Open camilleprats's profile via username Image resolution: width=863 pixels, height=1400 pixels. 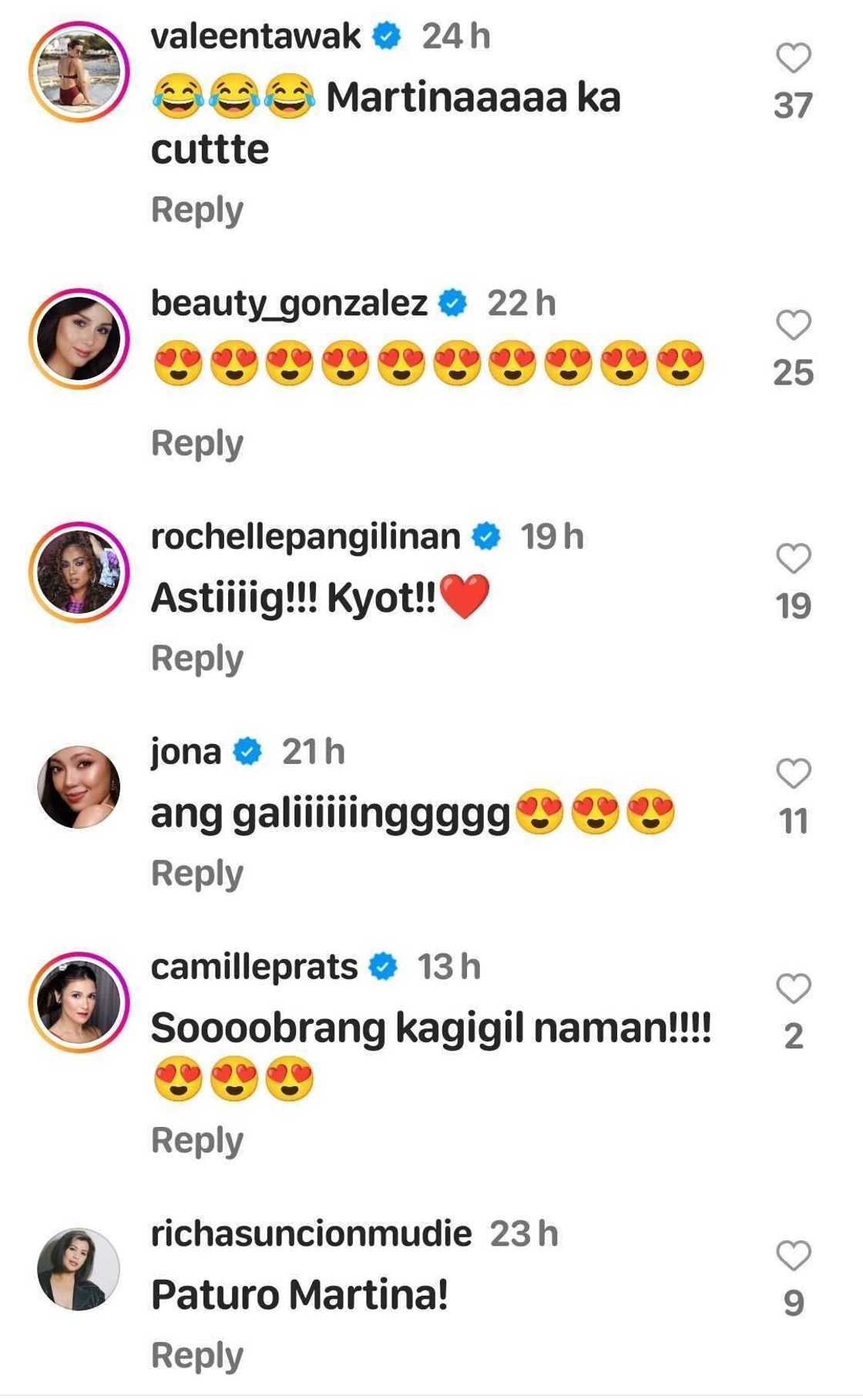pyautogui.click(x=254, y=968)
